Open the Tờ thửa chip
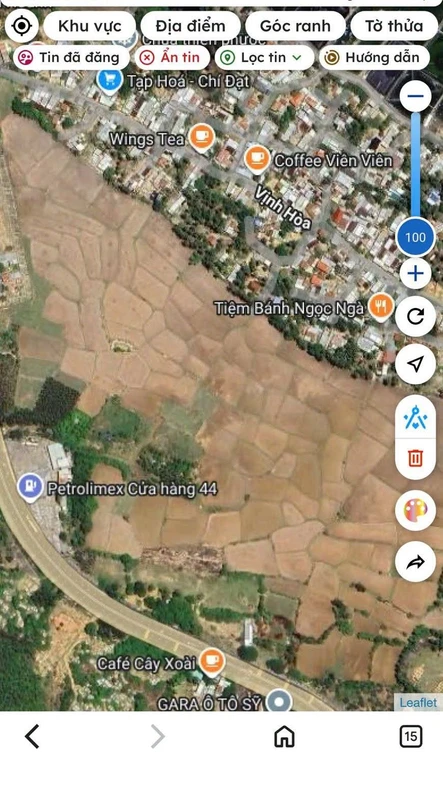Screen dimensions: 443x800 click(394, 26)
